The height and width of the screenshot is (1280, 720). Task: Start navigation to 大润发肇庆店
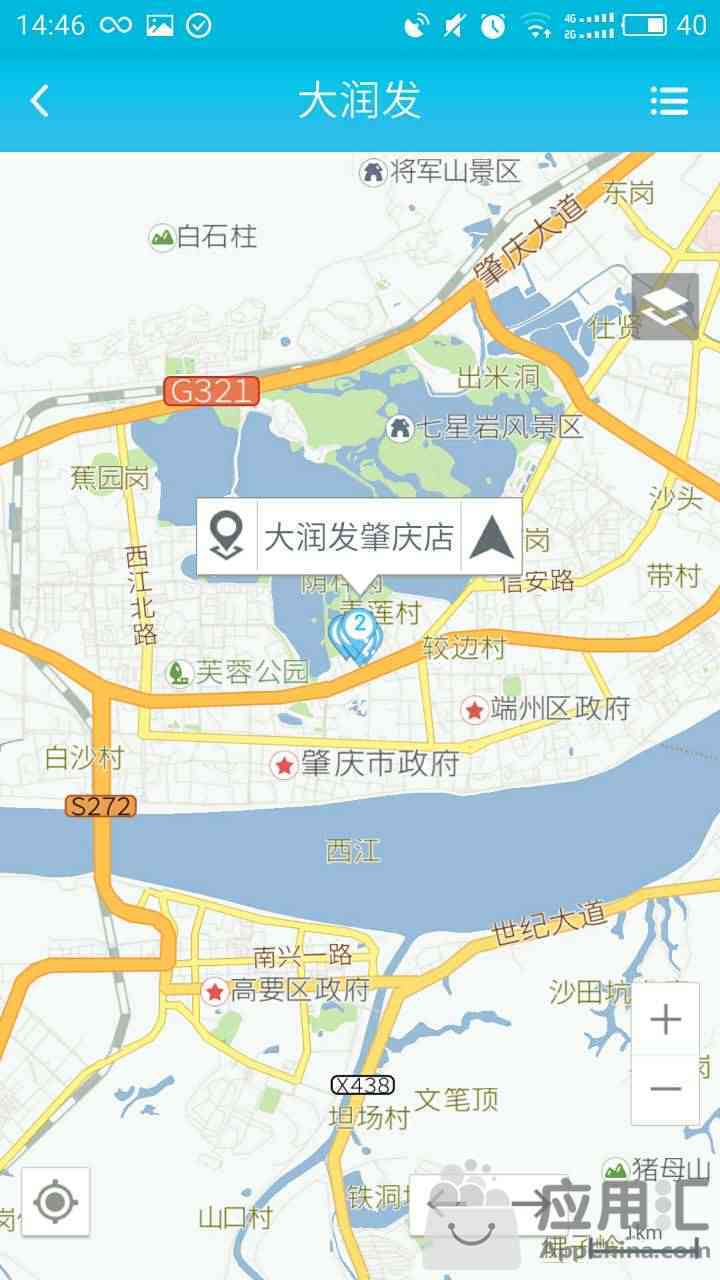click(x=491, y=537)
